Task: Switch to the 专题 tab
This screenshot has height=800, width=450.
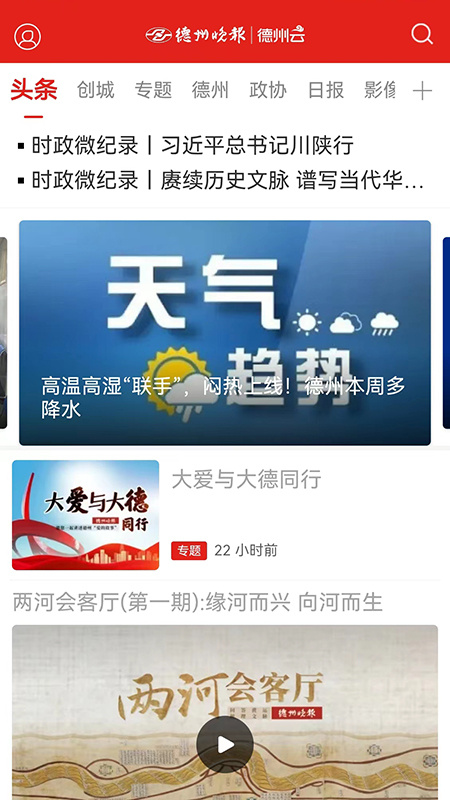Action: coord(153,90)
